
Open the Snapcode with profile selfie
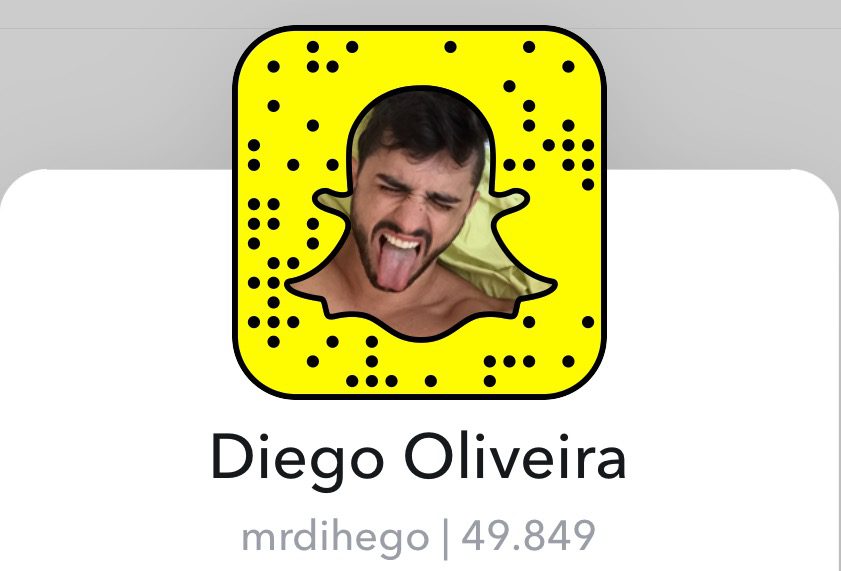click(x=421, y=213)
